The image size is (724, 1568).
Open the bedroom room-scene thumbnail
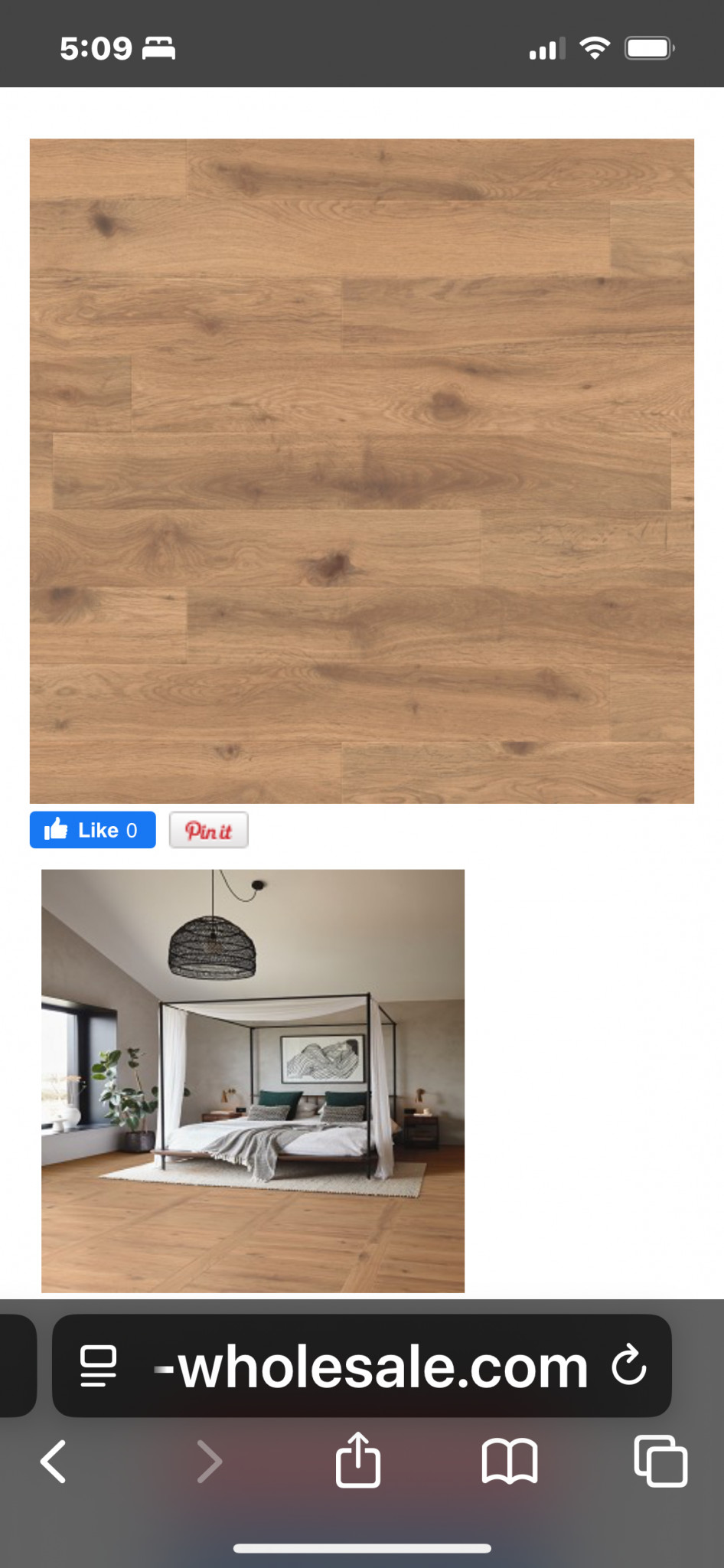253,1080
